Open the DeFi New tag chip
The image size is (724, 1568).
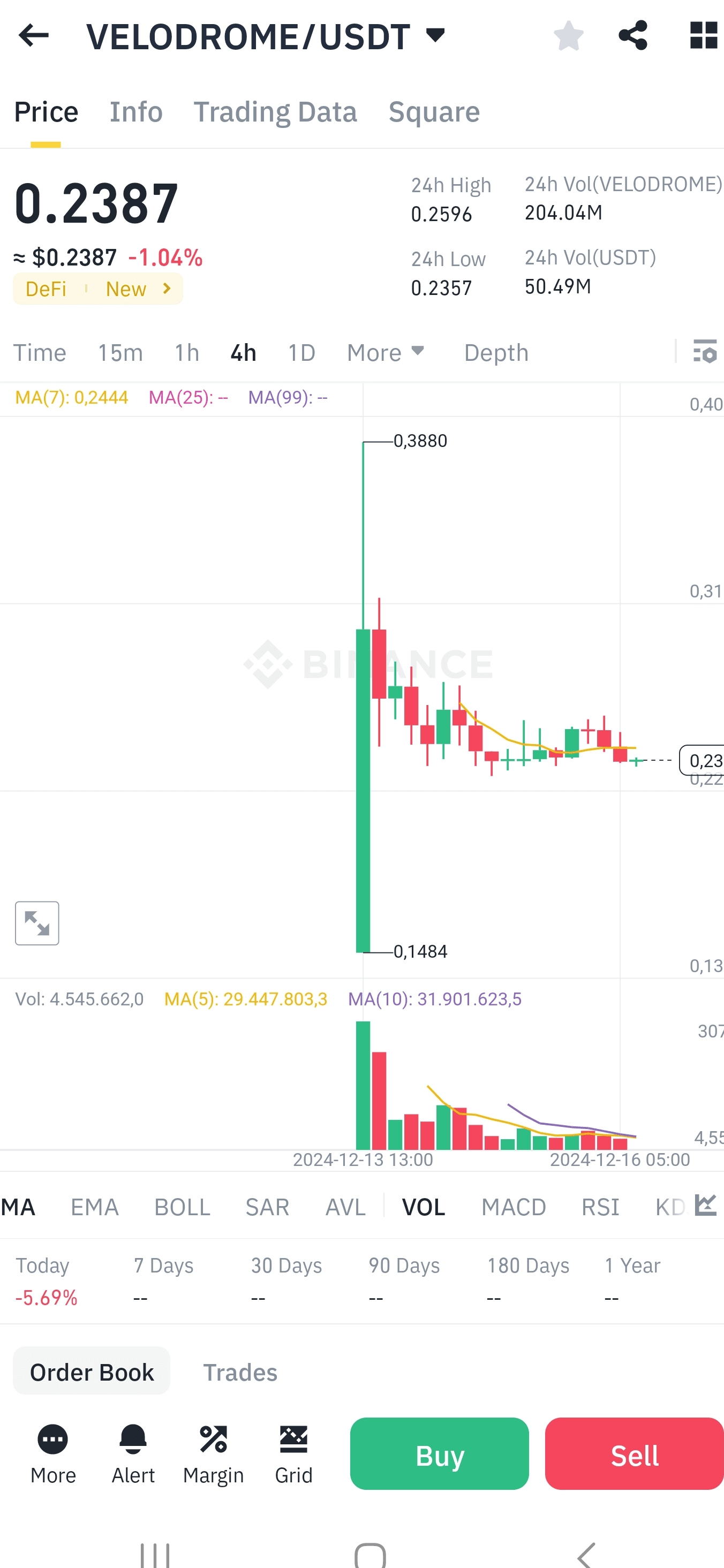(98, 289)
